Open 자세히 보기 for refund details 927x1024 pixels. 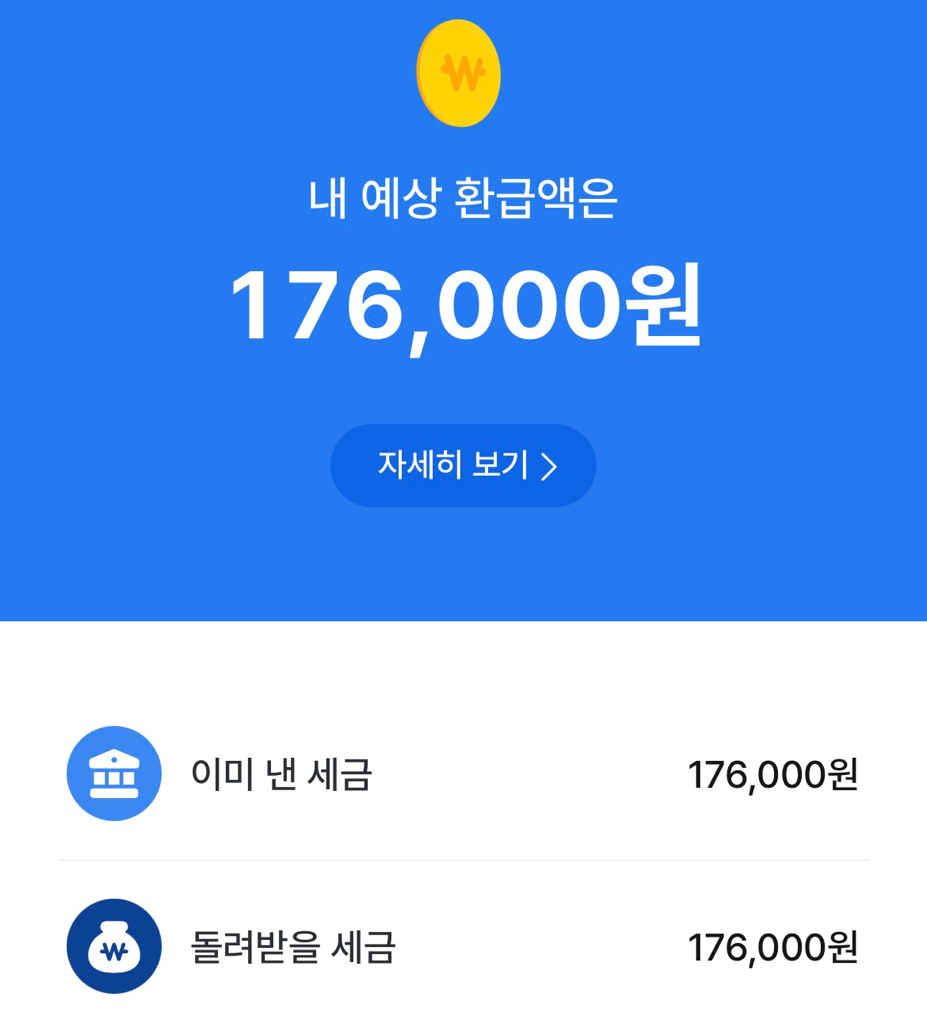(463, 466)
